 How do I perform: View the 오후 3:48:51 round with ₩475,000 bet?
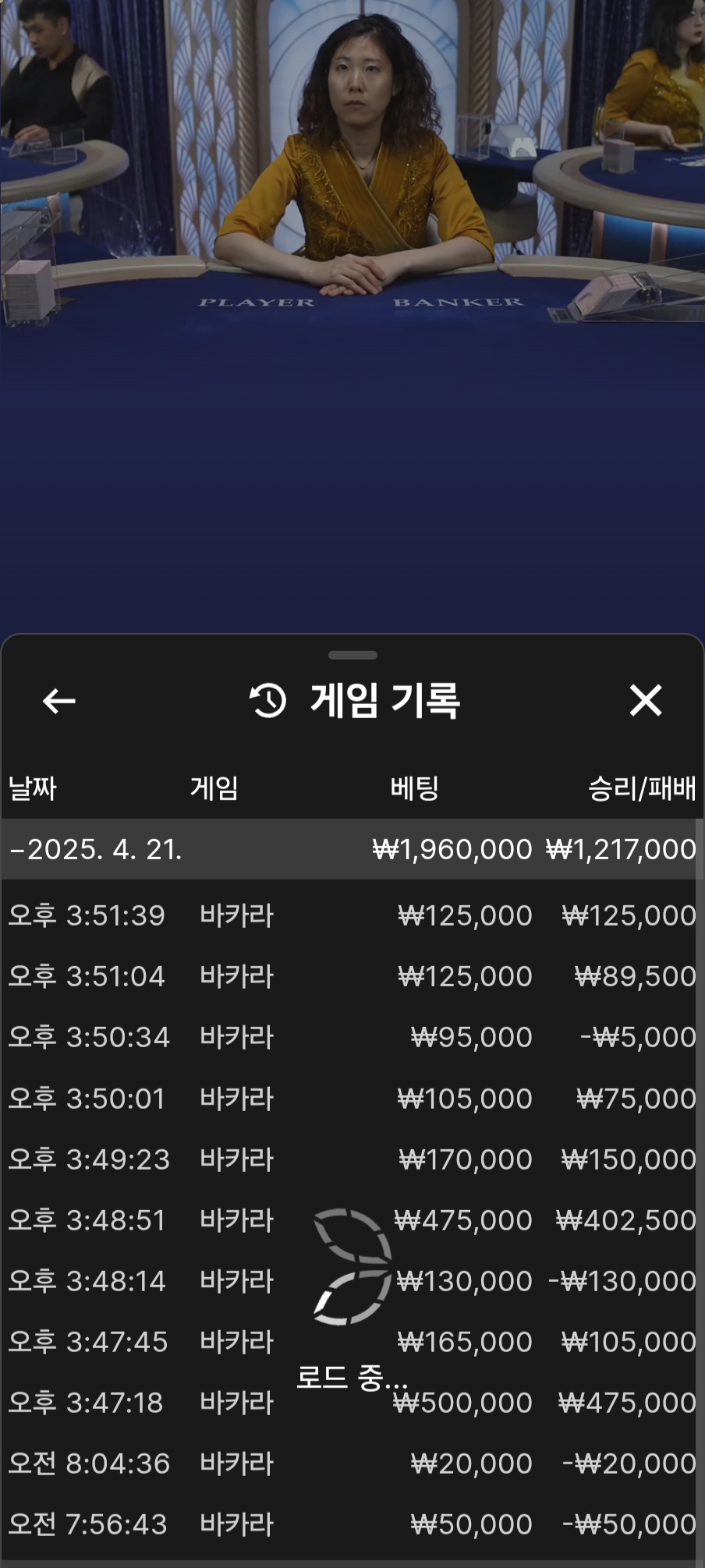[x=352, y=1220]
